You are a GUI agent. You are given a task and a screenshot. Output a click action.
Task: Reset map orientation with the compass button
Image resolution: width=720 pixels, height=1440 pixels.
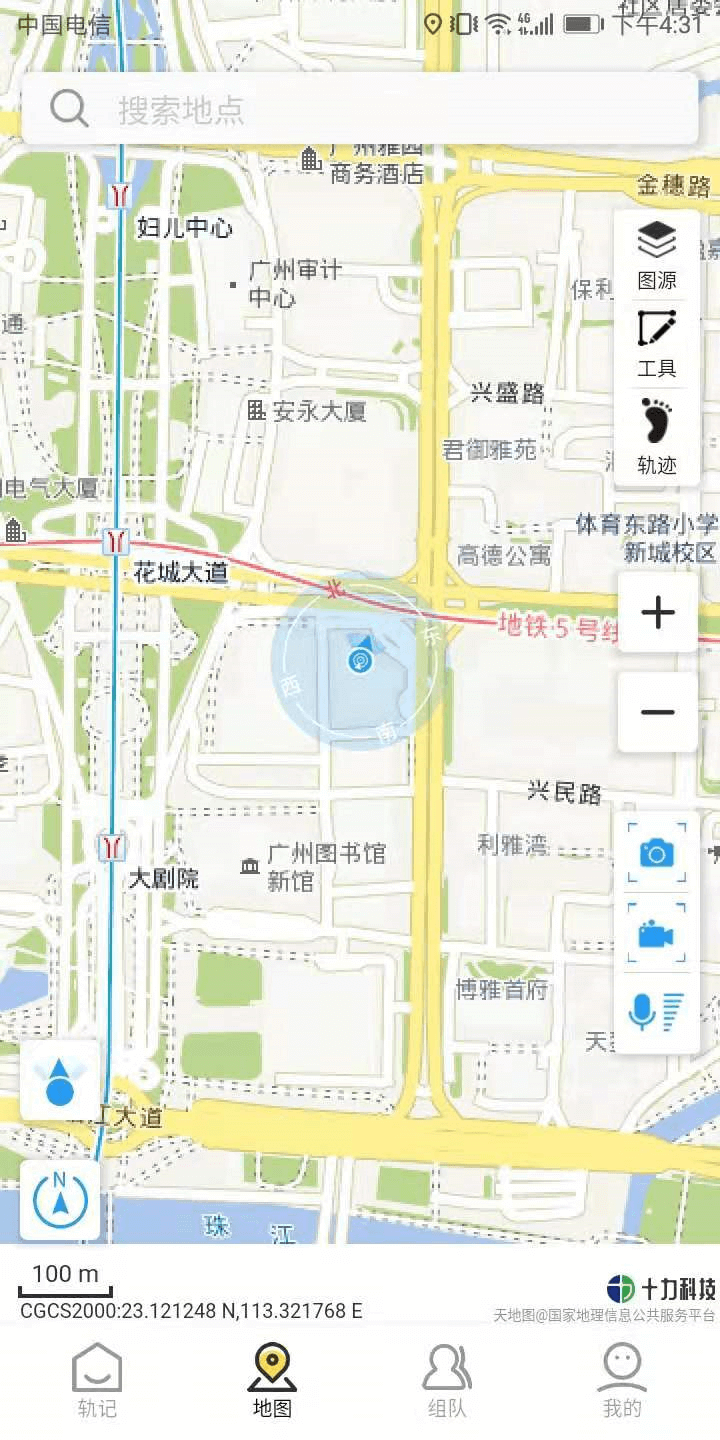tap(60, 1200)
